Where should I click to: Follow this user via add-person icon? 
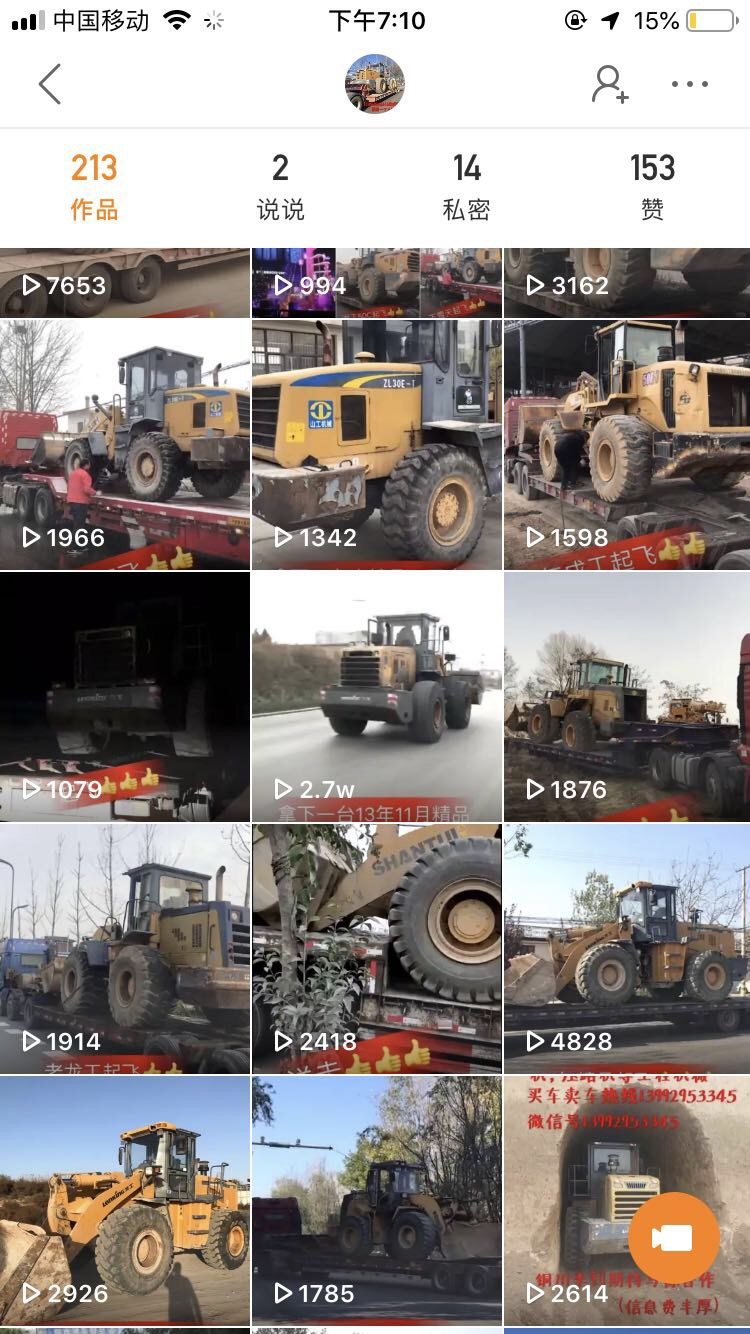click(x=609, y=84)
